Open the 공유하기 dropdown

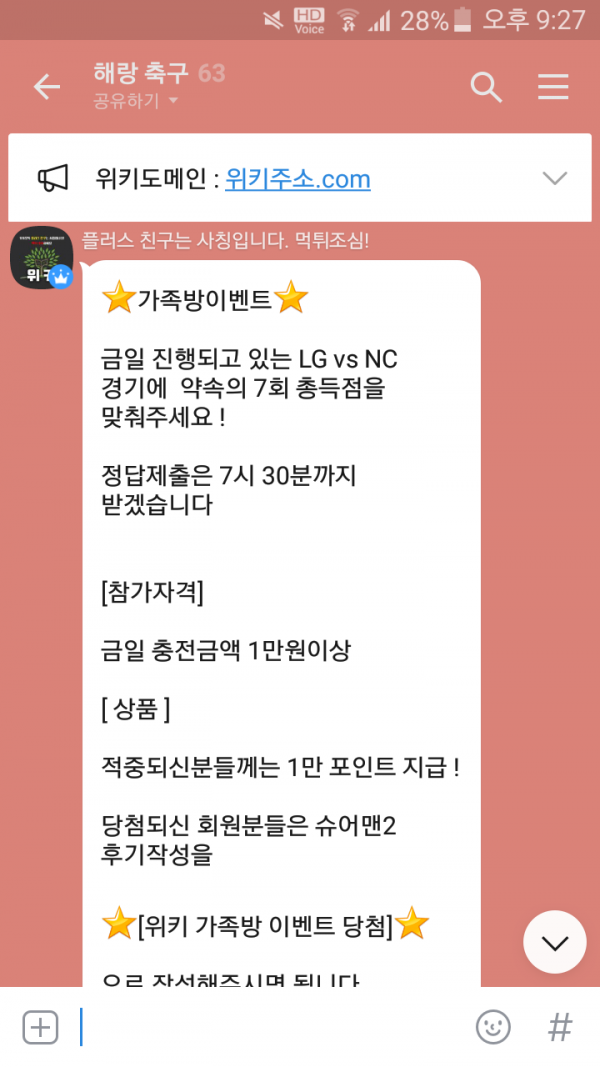point(135,101)
